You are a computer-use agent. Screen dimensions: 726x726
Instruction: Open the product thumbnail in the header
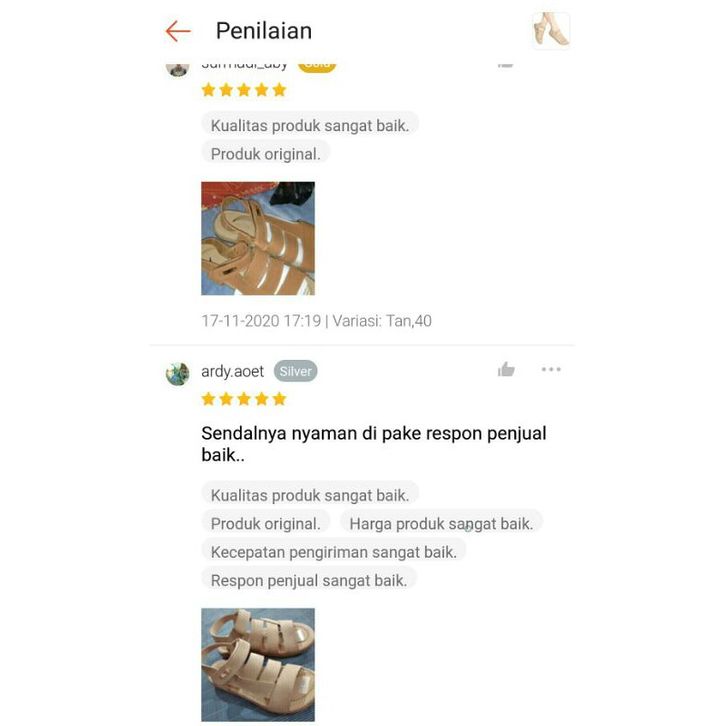(x=550, y=30)
